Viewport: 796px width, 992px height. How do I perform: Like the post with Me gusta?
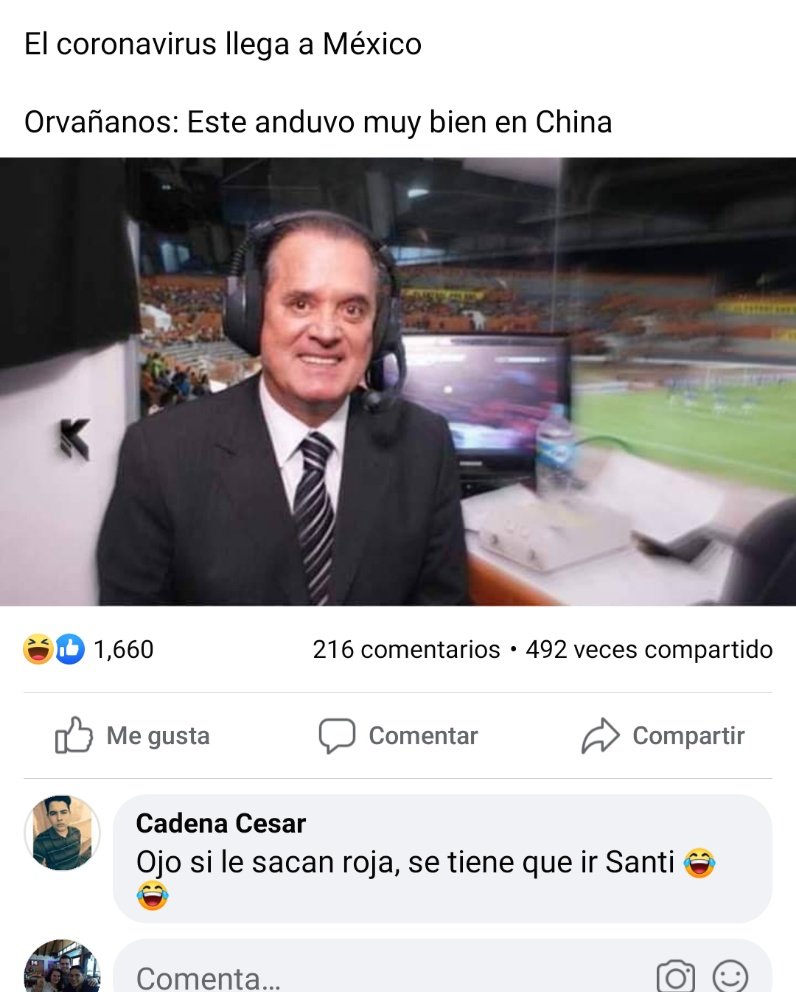132,736
